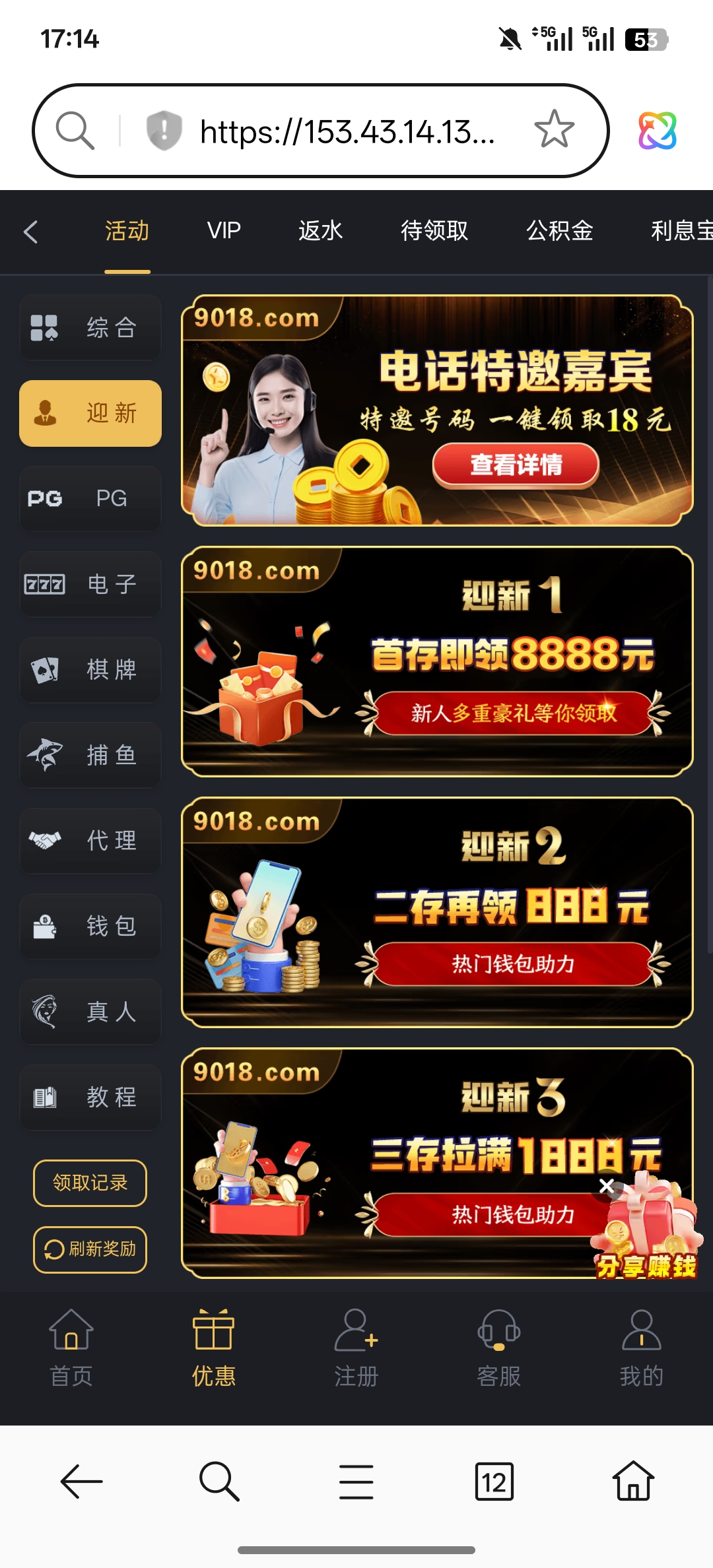Viewport: 713px width, 1568px height.
Task: Select the 教程 tutorial category icon
Action: pos(90,1097)
